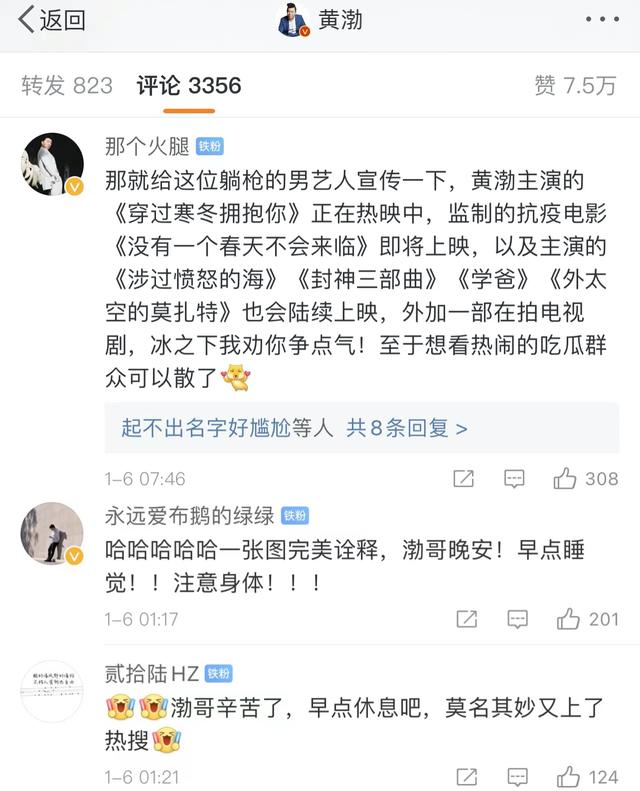The image size is (640, 791).
Task: Repost 贰拾陆HZ's comment
Action: click(x=466, y=777)
